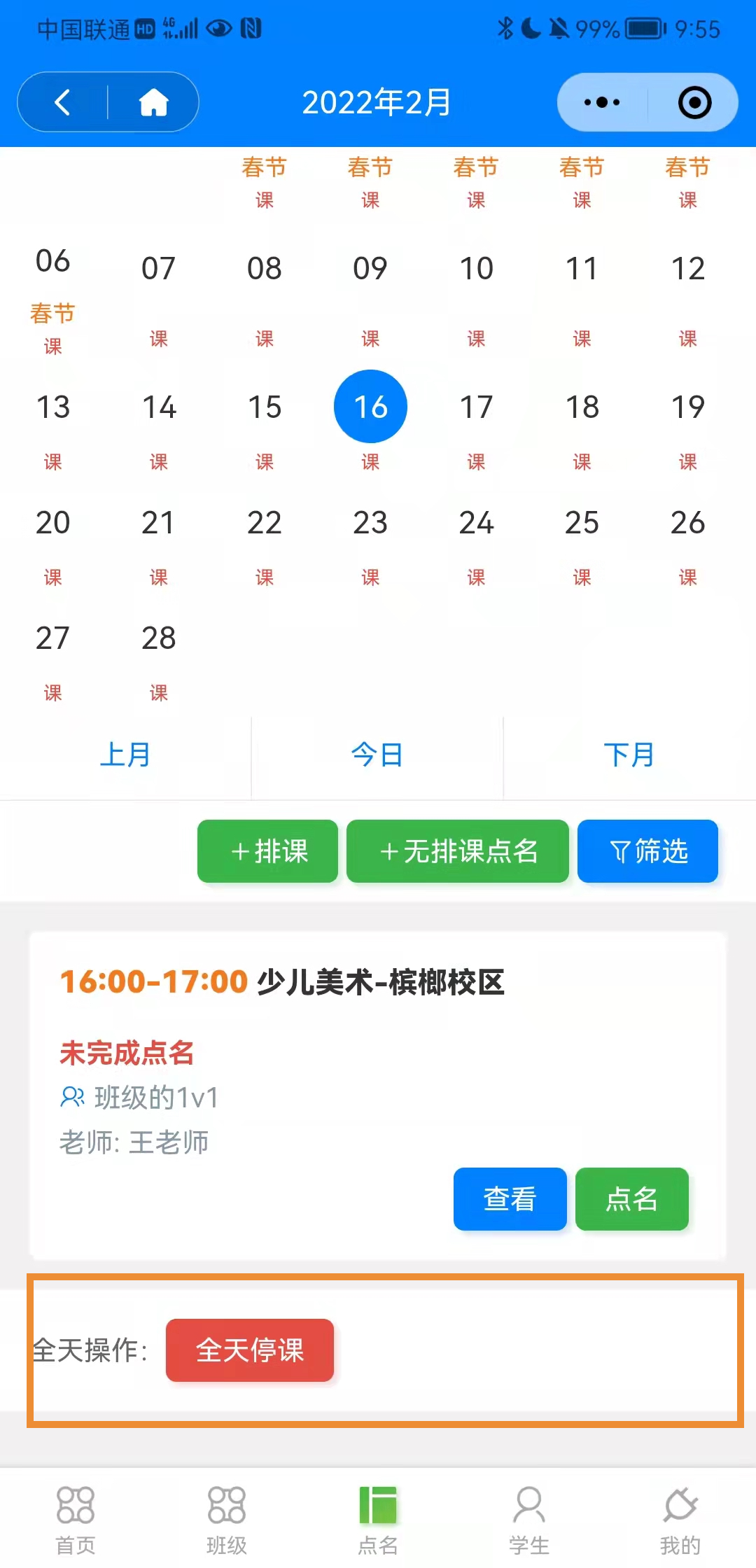756x1568 pixels.
Task: Tap +无排课点名 button
Action: (x=458, y=851)
